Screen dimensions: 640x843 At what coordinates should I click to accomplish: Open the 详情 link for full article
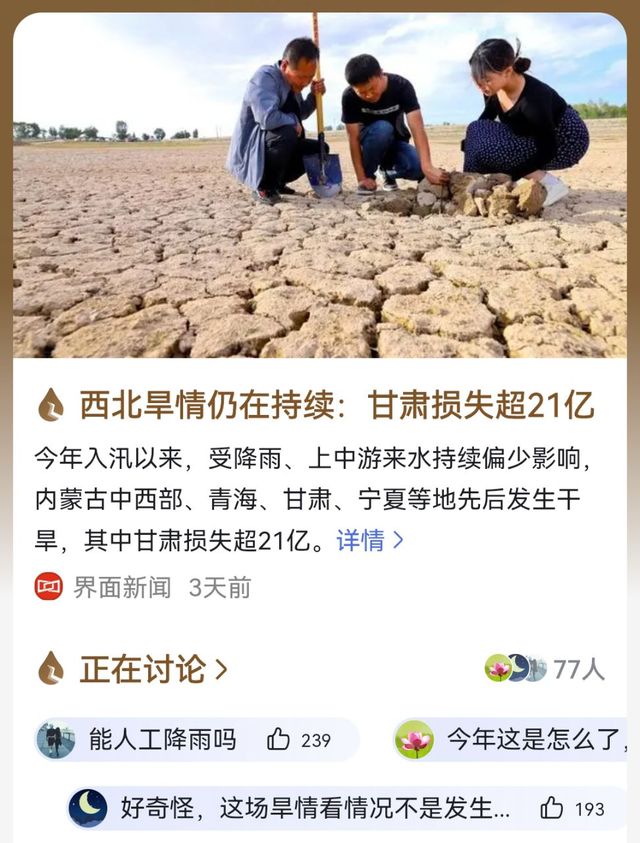[x=370, y=540]
